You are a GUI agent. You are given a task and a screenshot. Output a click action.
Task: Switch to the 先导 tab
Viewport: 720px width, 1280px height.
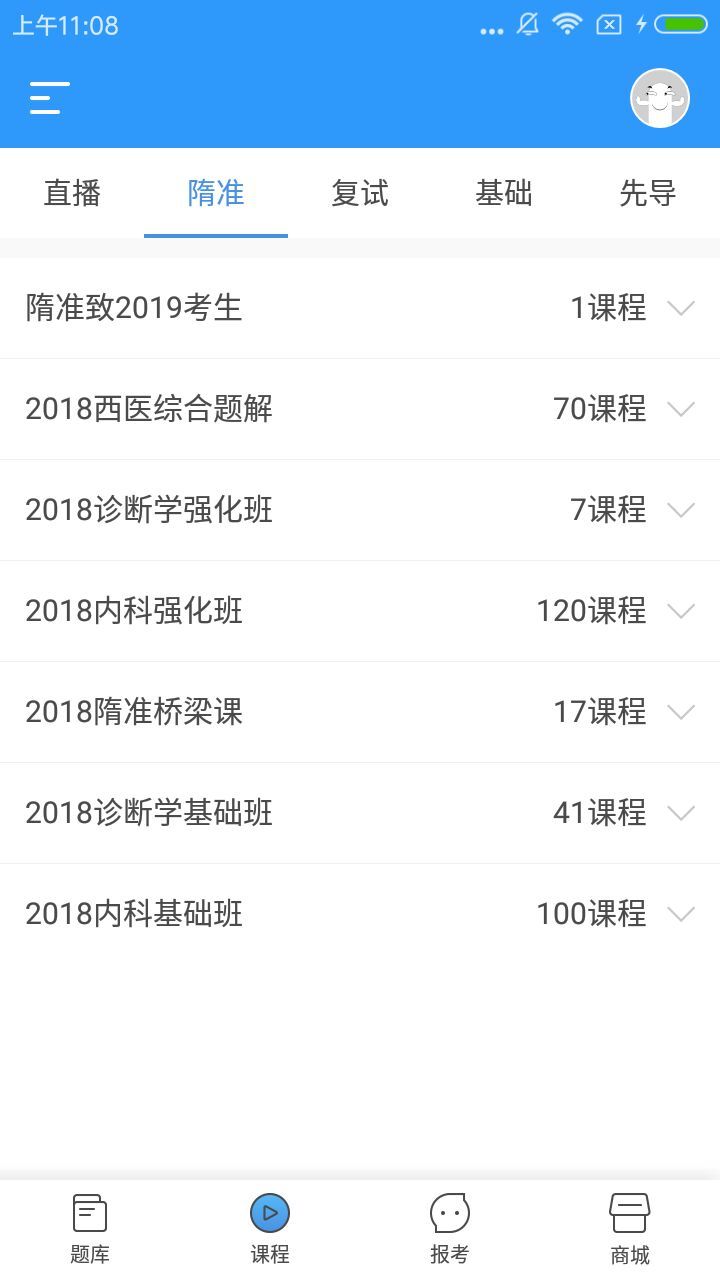coord(647,194)
